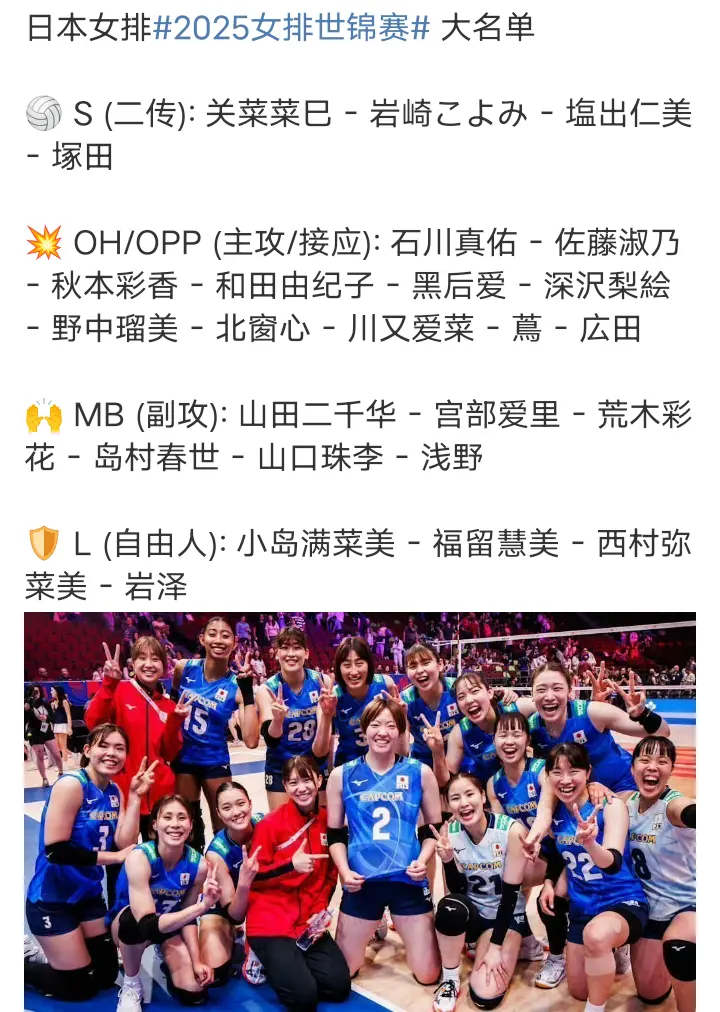Open the #2025女排世锦赛# hashtag link
The image size is (720, 1012).
coord(291,27)
